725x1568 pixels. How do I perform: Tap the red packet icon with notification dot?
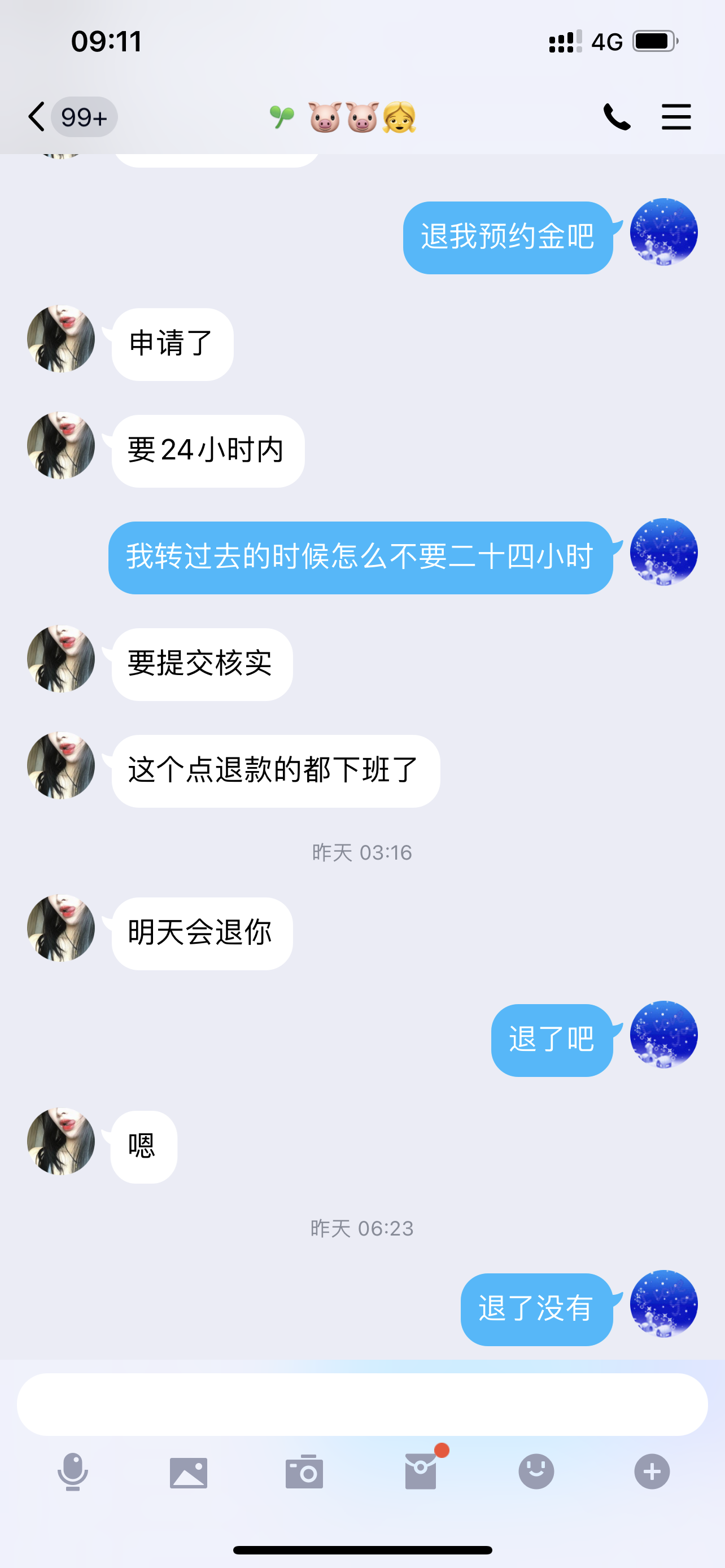421,1473
